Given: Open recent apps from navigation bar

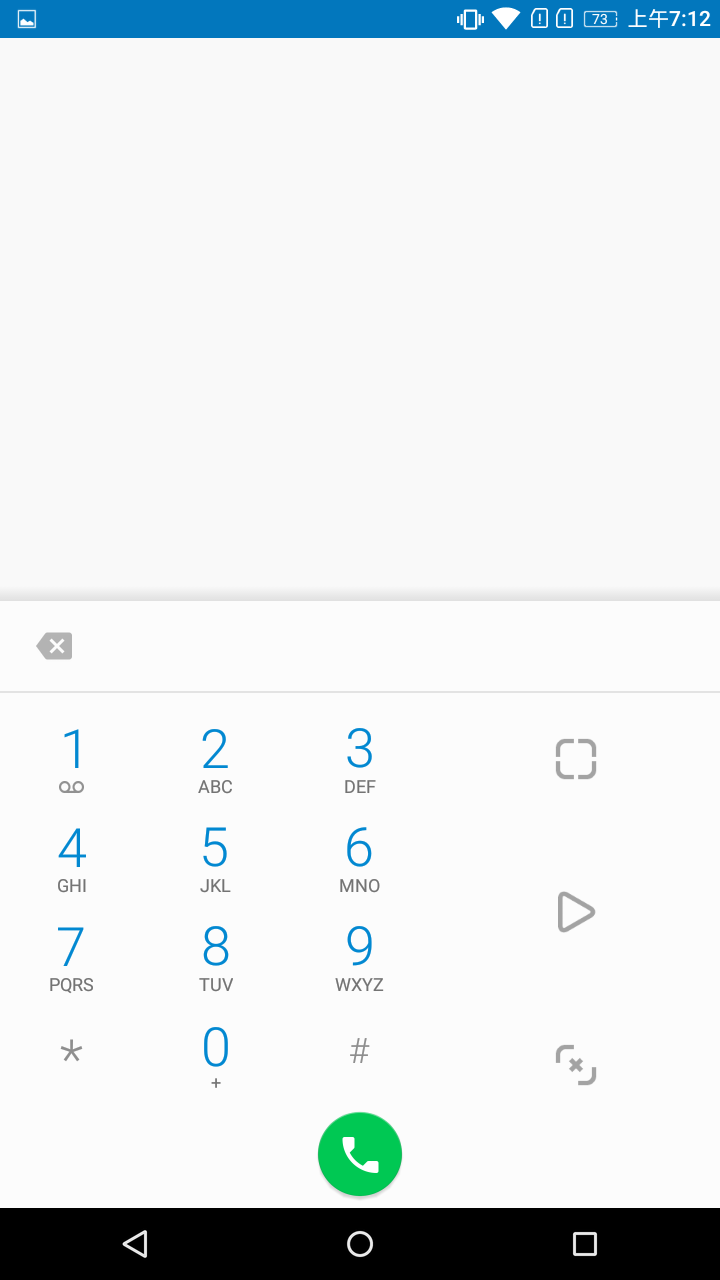Looking at the screenshot, I should coord(585,1244).
